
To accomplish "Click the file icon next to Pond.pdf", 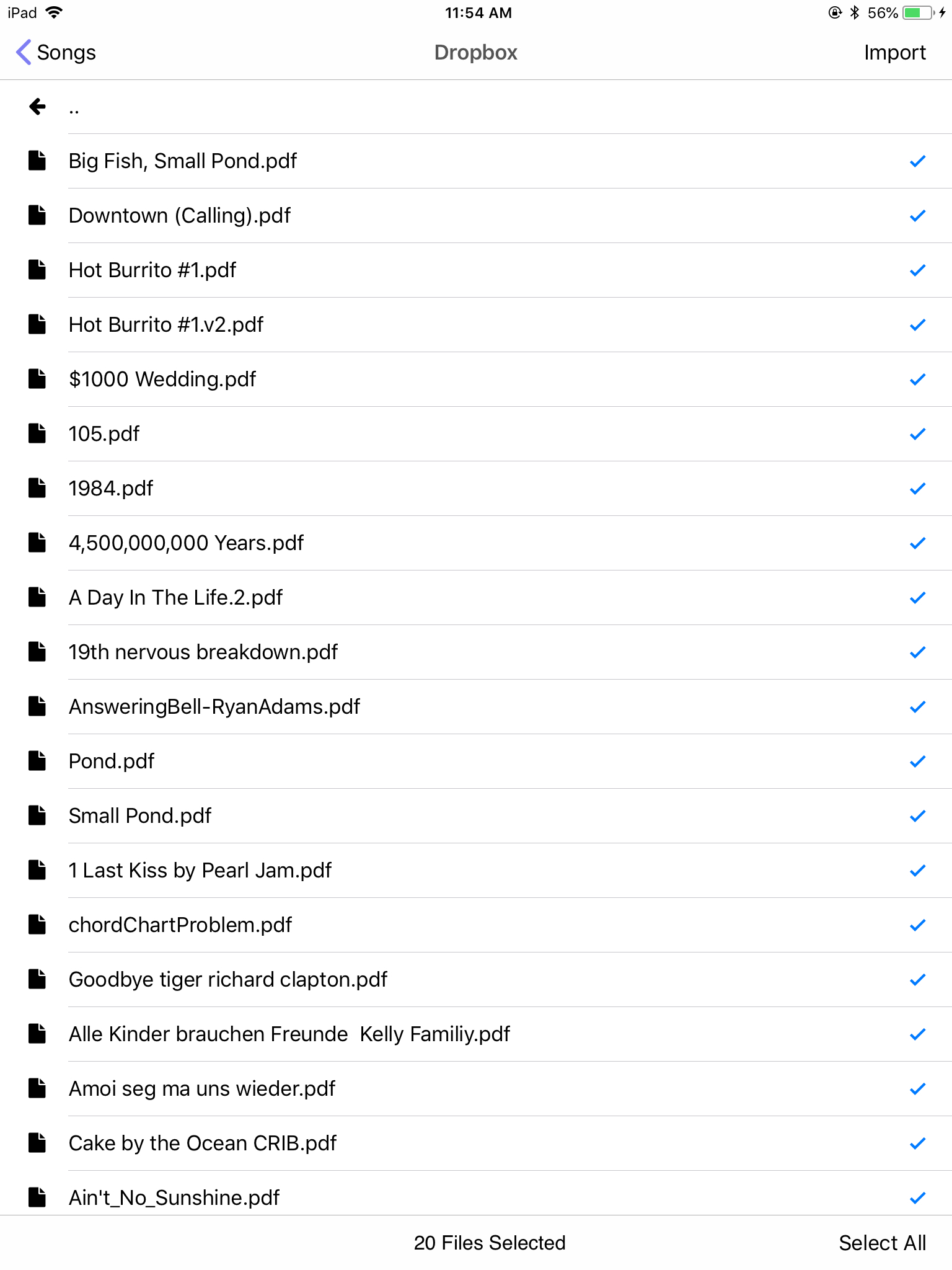I will coord(37,761).
